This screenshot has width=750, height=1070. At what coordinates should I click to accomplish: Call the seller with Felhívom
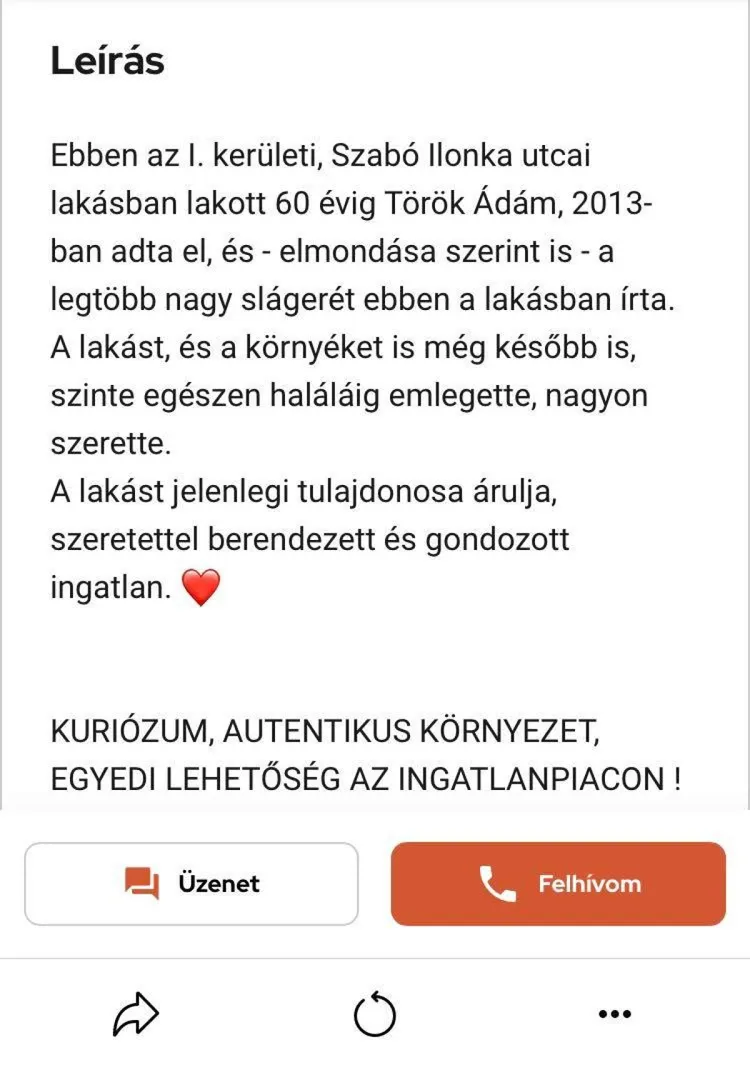(x=558, y=884)
